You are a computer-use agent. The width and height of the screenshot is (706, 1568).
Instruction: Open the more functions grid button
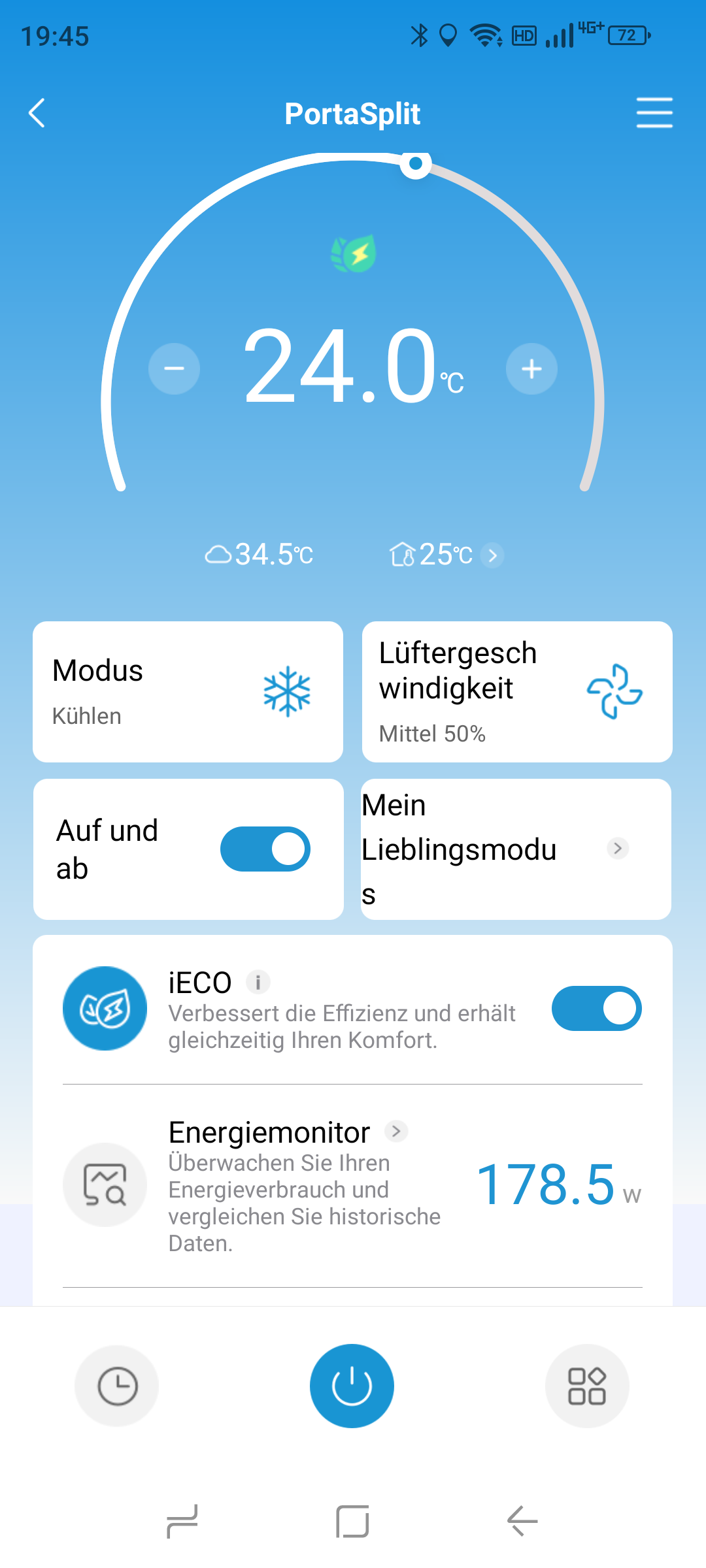click(587, 1386)
